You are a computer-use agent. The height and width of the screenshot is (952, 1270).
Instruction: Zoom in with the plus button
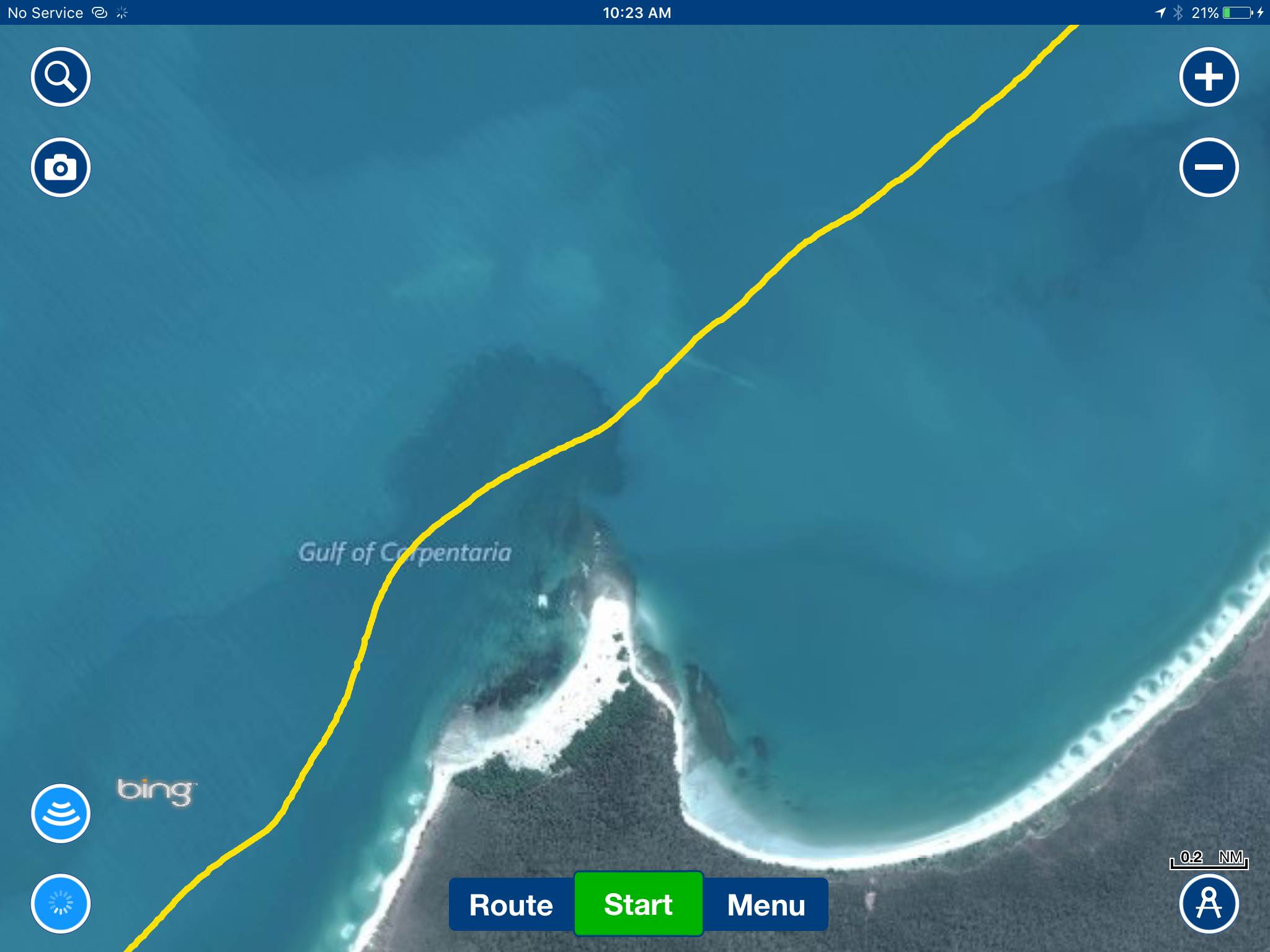[1209, 77]
